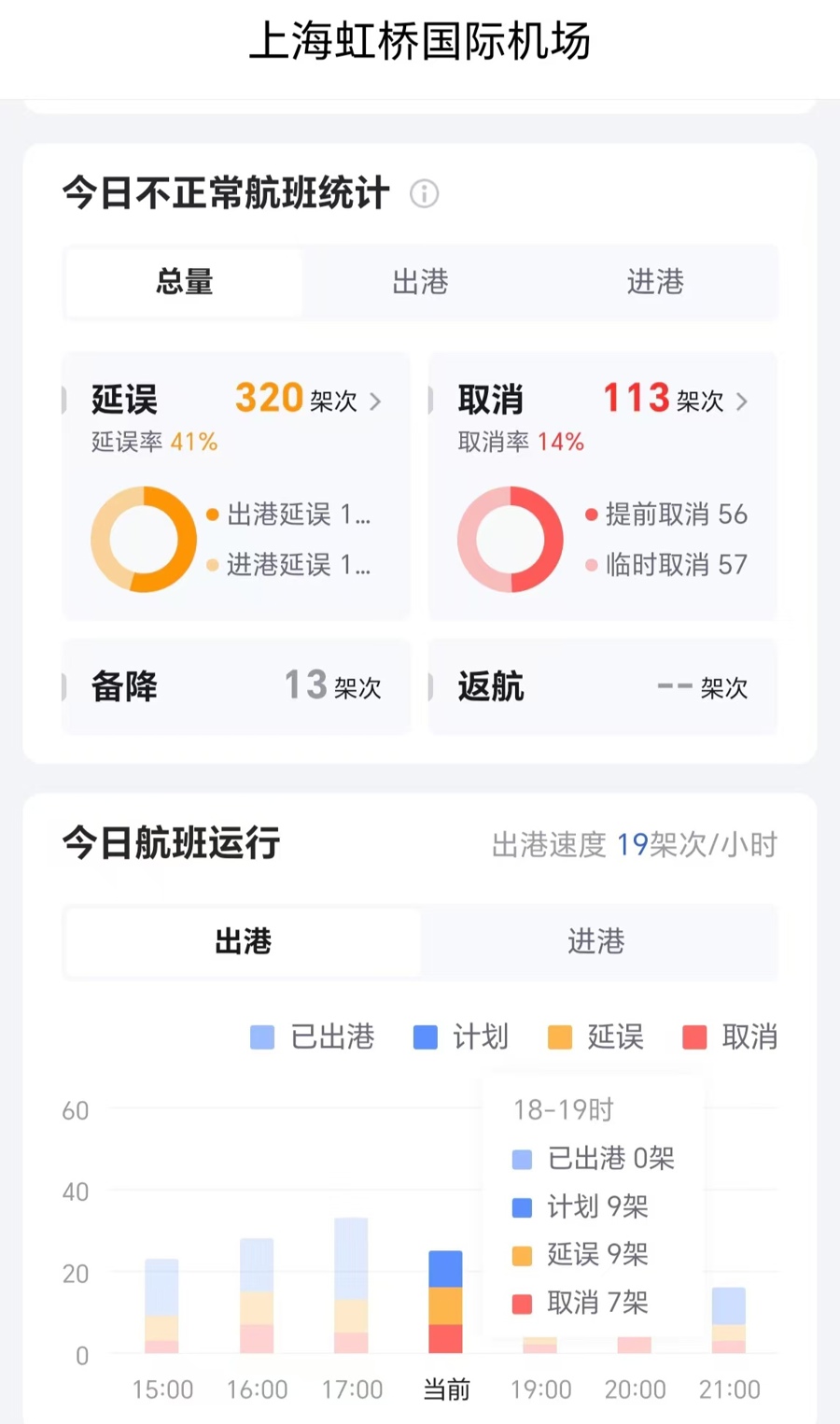Toggle the 取消 legend item in chart
Image resolution: width=840 pixels, height=1424 pixels.
(730, 1036)
